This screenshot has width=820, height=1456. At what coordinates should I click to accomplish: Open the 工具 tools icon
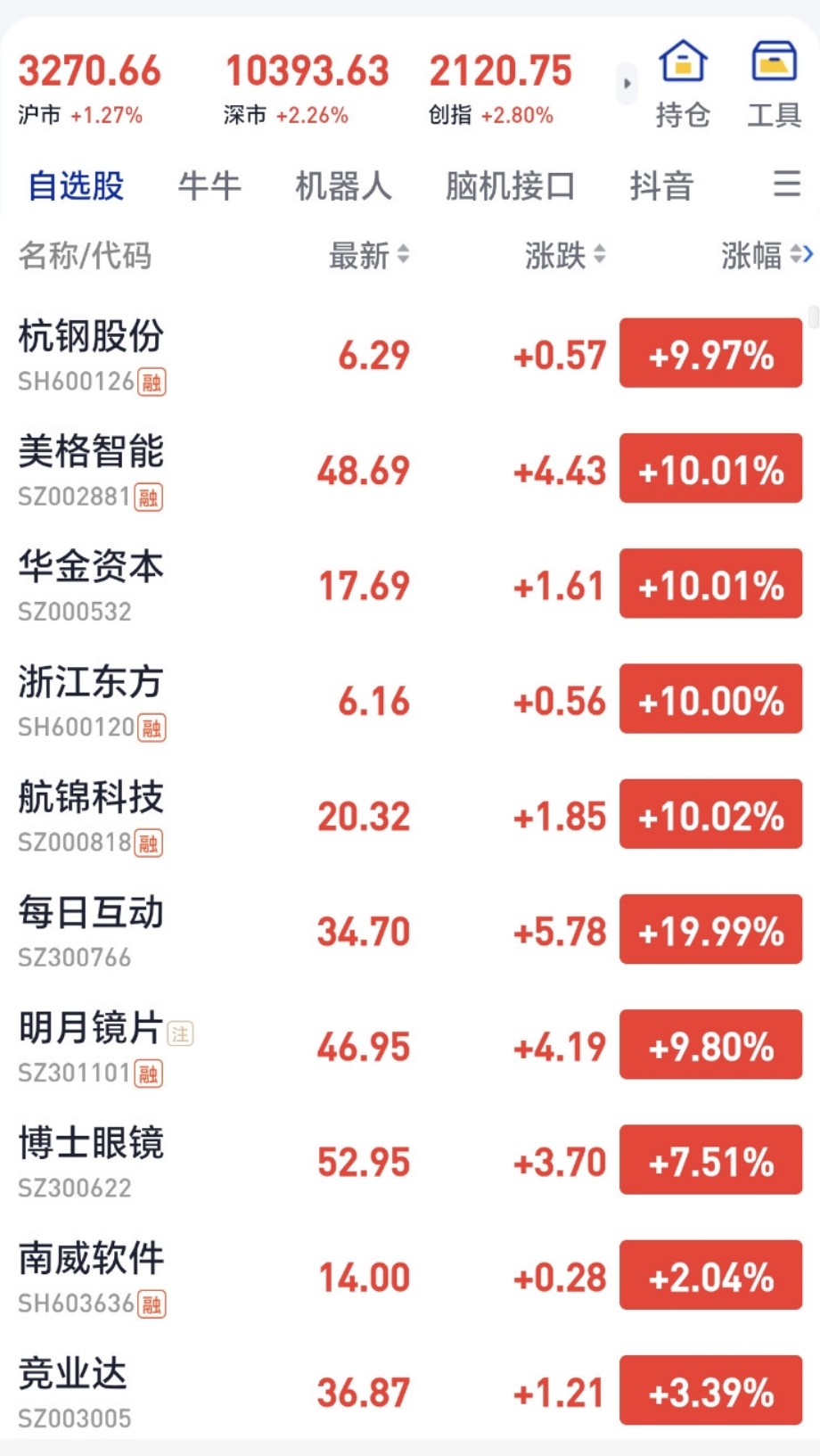(774, 85)
